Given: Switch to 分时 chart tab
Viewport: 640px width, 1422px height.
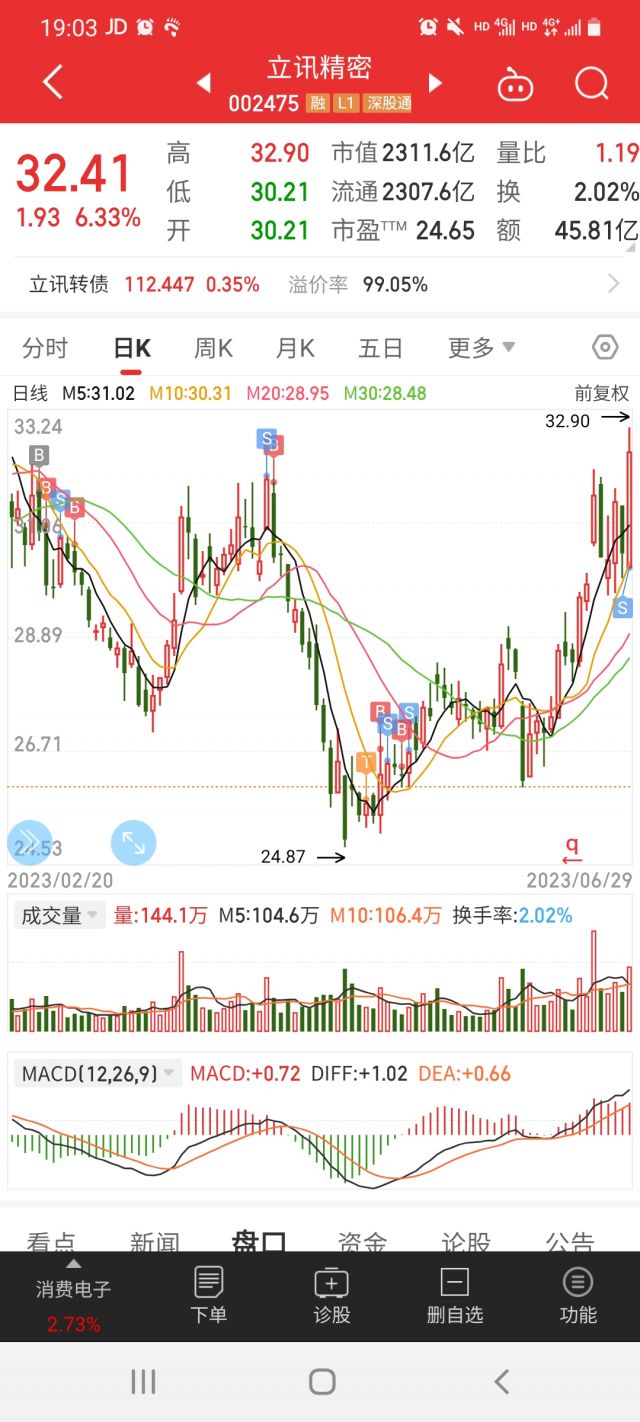Looking at the screenshot, I should (x=45, y=348).
